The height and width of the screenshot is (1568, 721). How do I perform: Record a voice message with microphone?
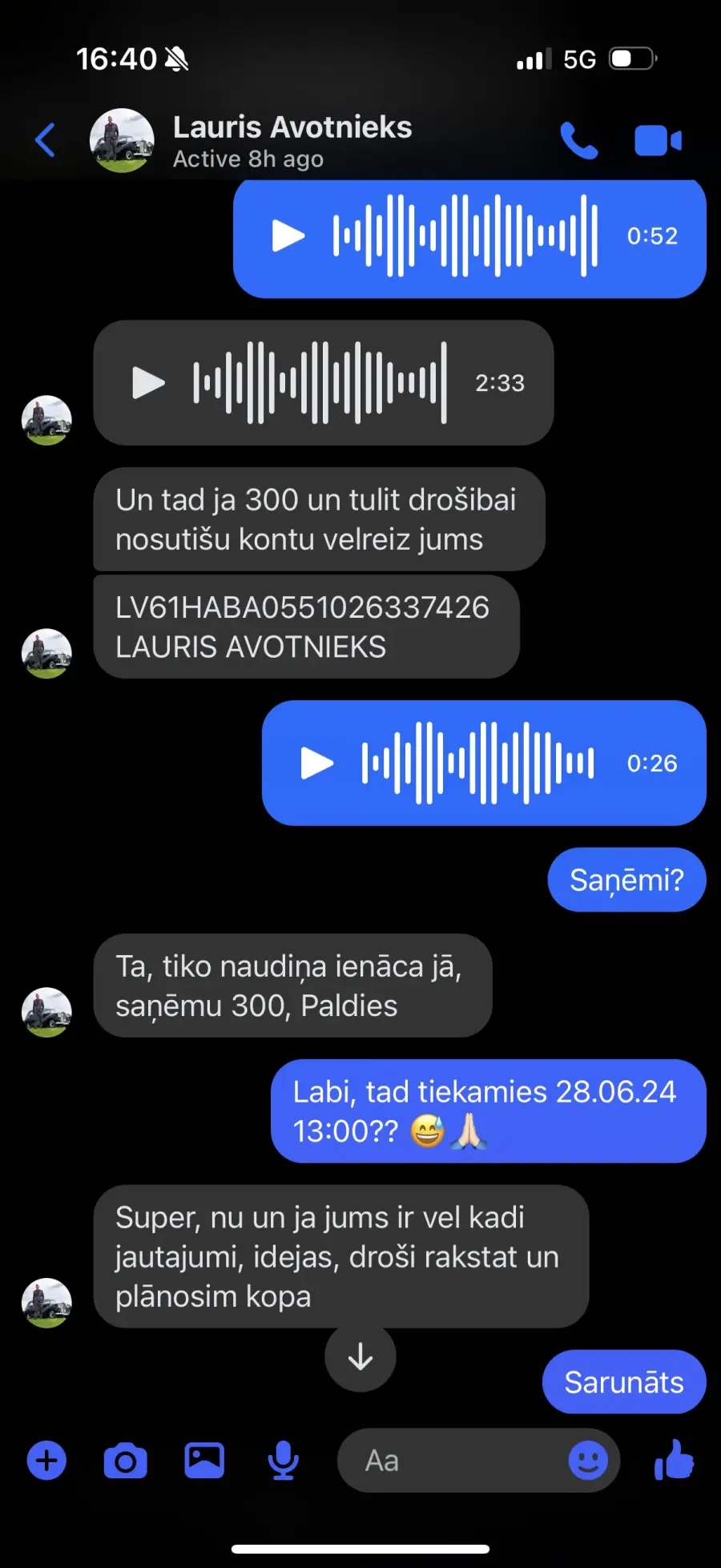tap(283, 1460)
